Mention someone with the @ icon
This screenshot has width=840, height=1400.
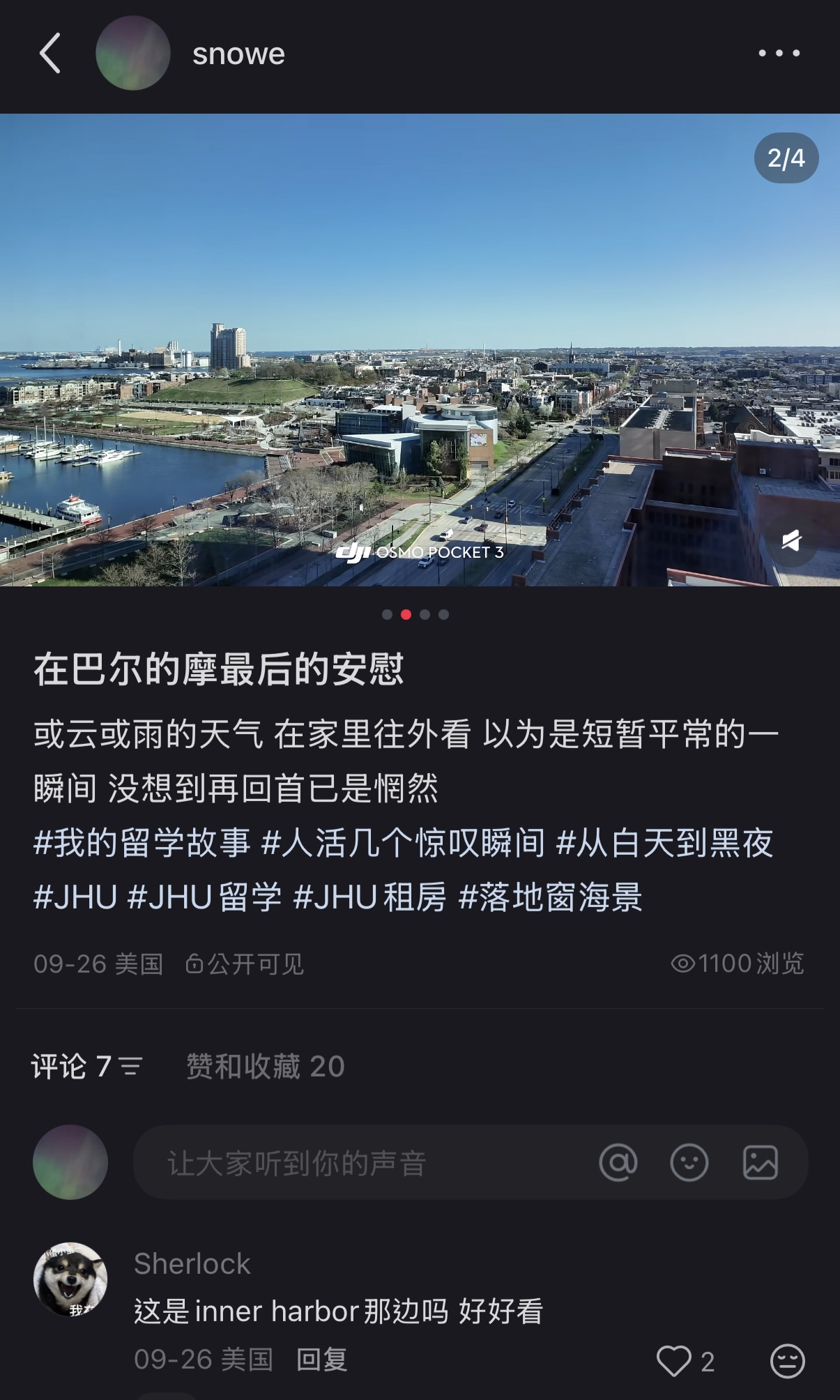(x=618, y=1163)
